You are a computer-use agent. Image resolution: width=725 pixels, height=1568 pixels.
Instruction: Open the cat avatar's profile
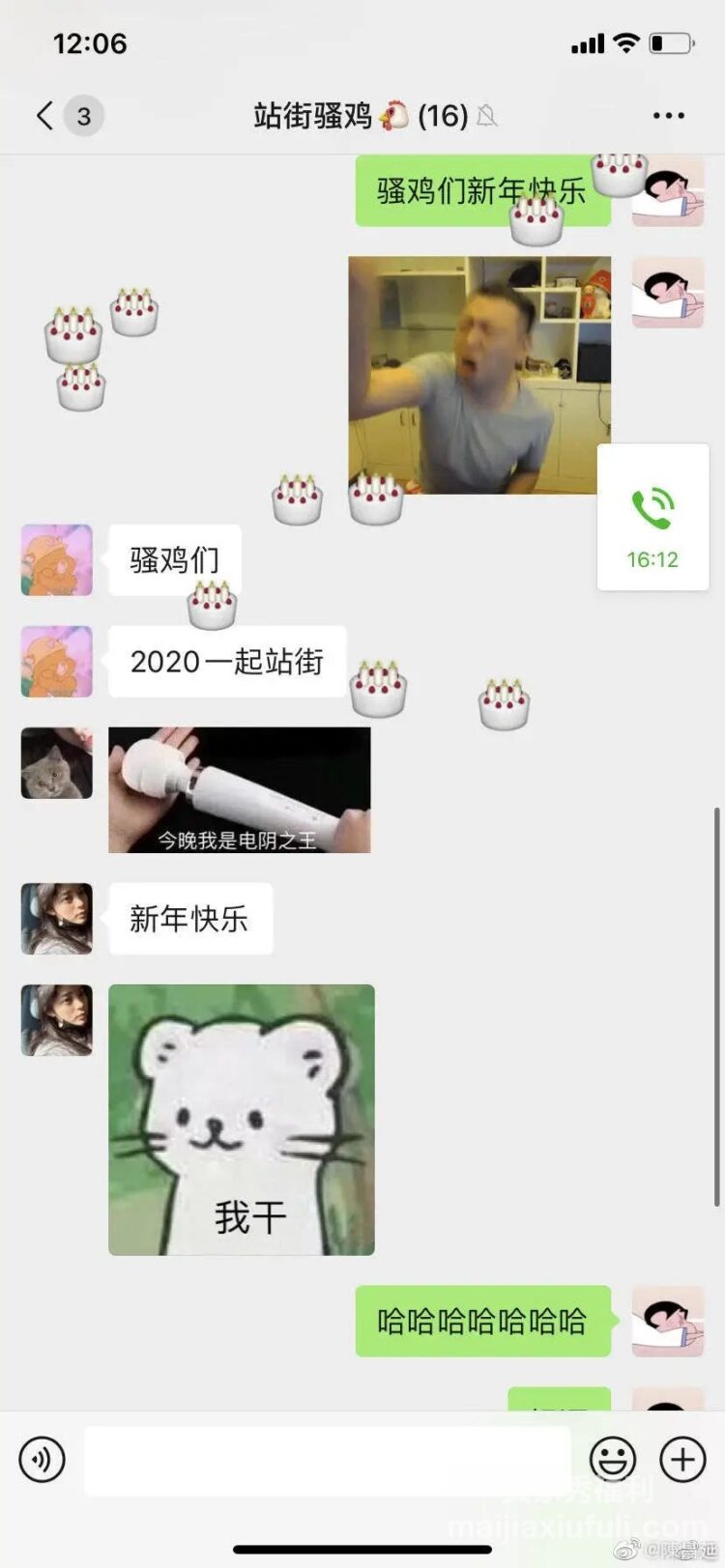[57, 763]
